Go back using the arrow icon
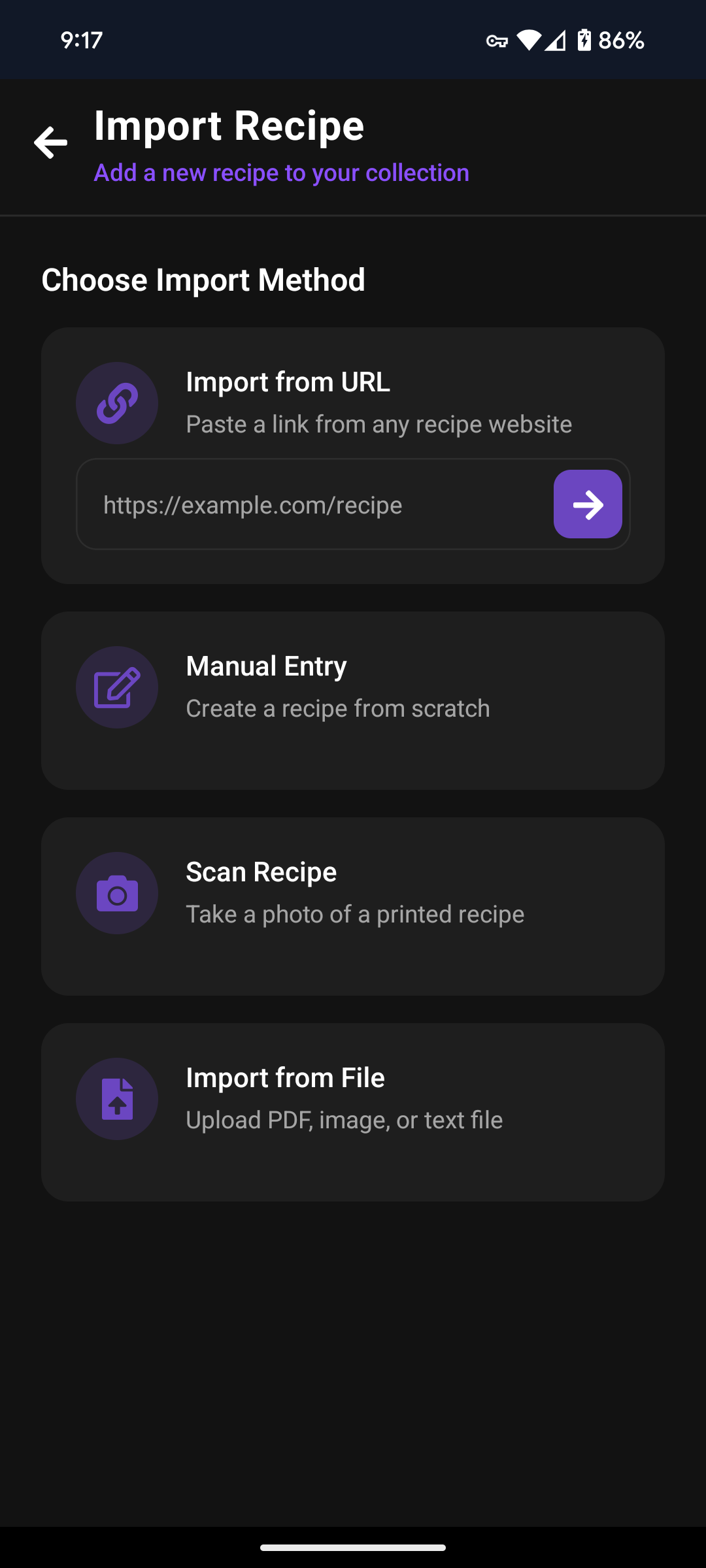 (x=50, y=143)
